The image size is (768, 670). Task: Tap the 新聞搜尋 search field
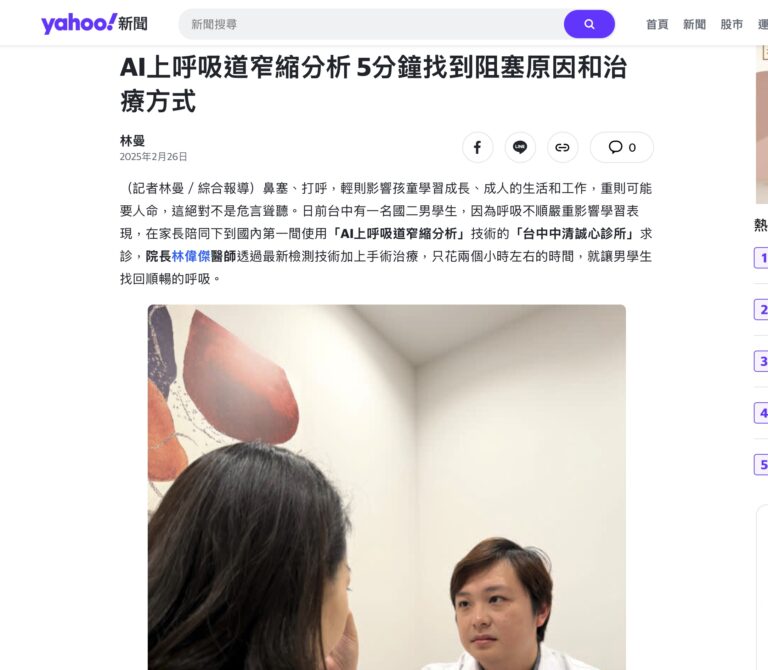point(370,24)
